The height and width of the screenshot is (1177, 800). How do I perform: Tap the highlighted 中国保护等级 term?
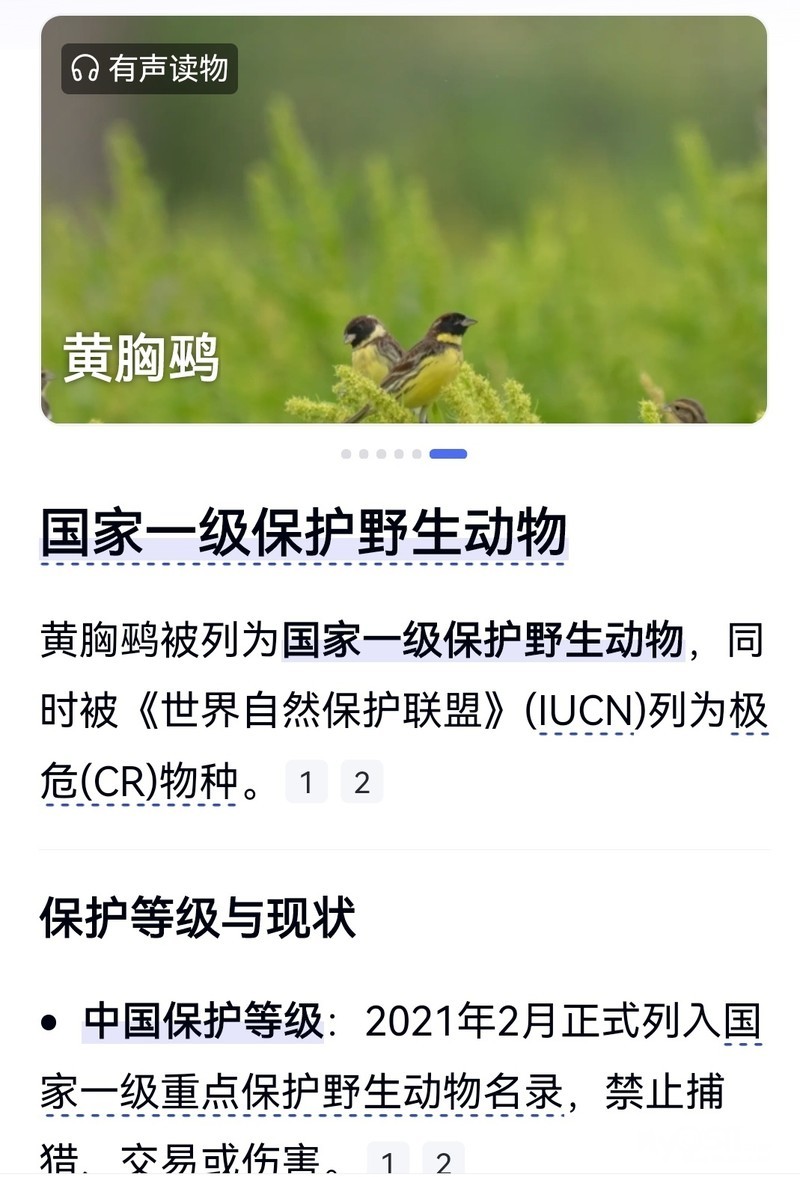[203, 1022]
